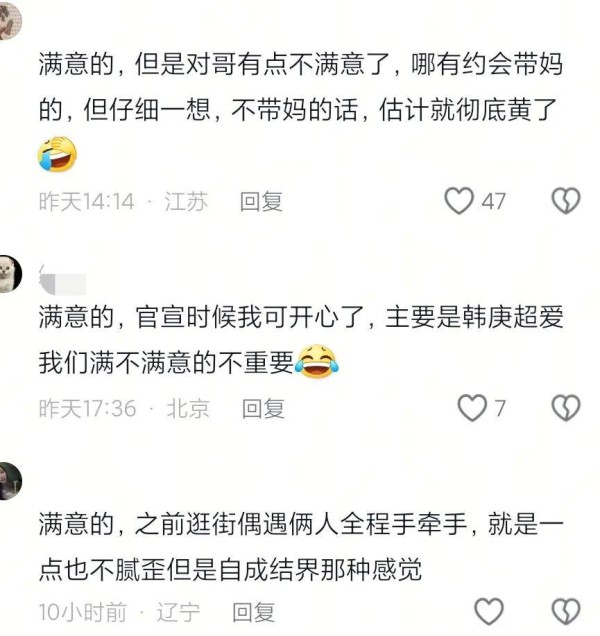Image resolution: width=600 pixels, height=636 pixels.
Task: Open the Beijing commenter's profile avatar
Action: pyautogui.click(x=9, y=272)
